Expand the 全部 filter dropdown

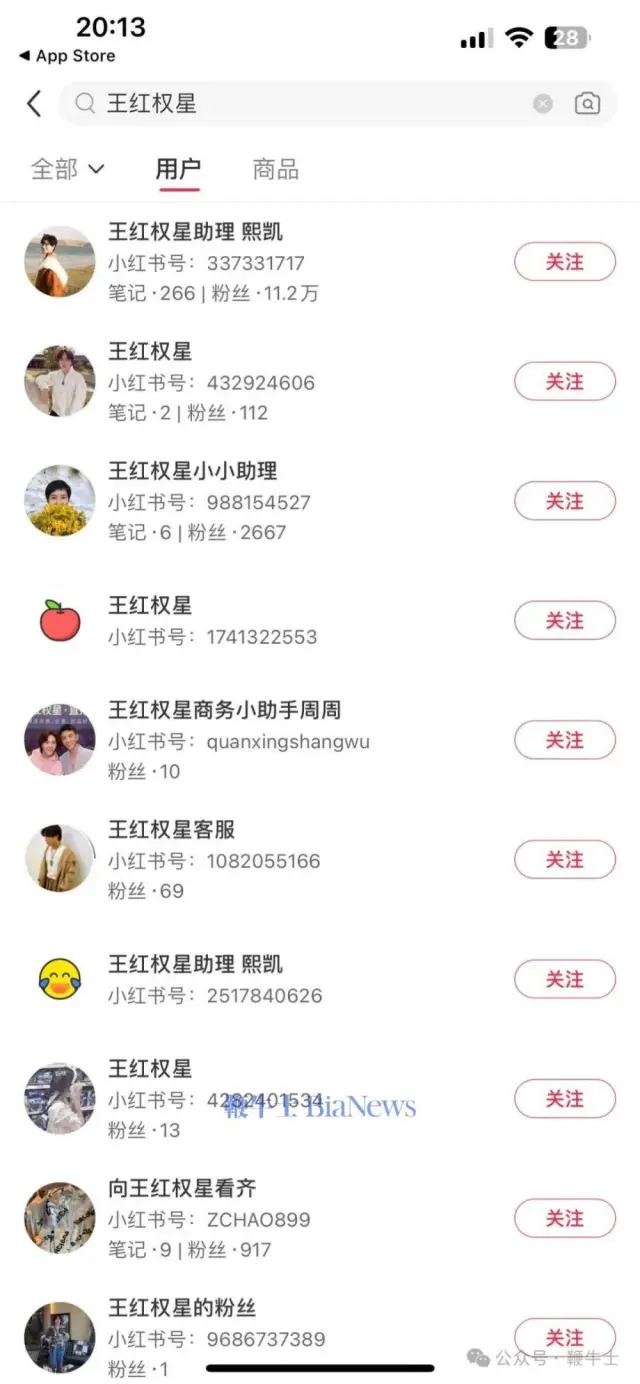(x=68, y=169)
